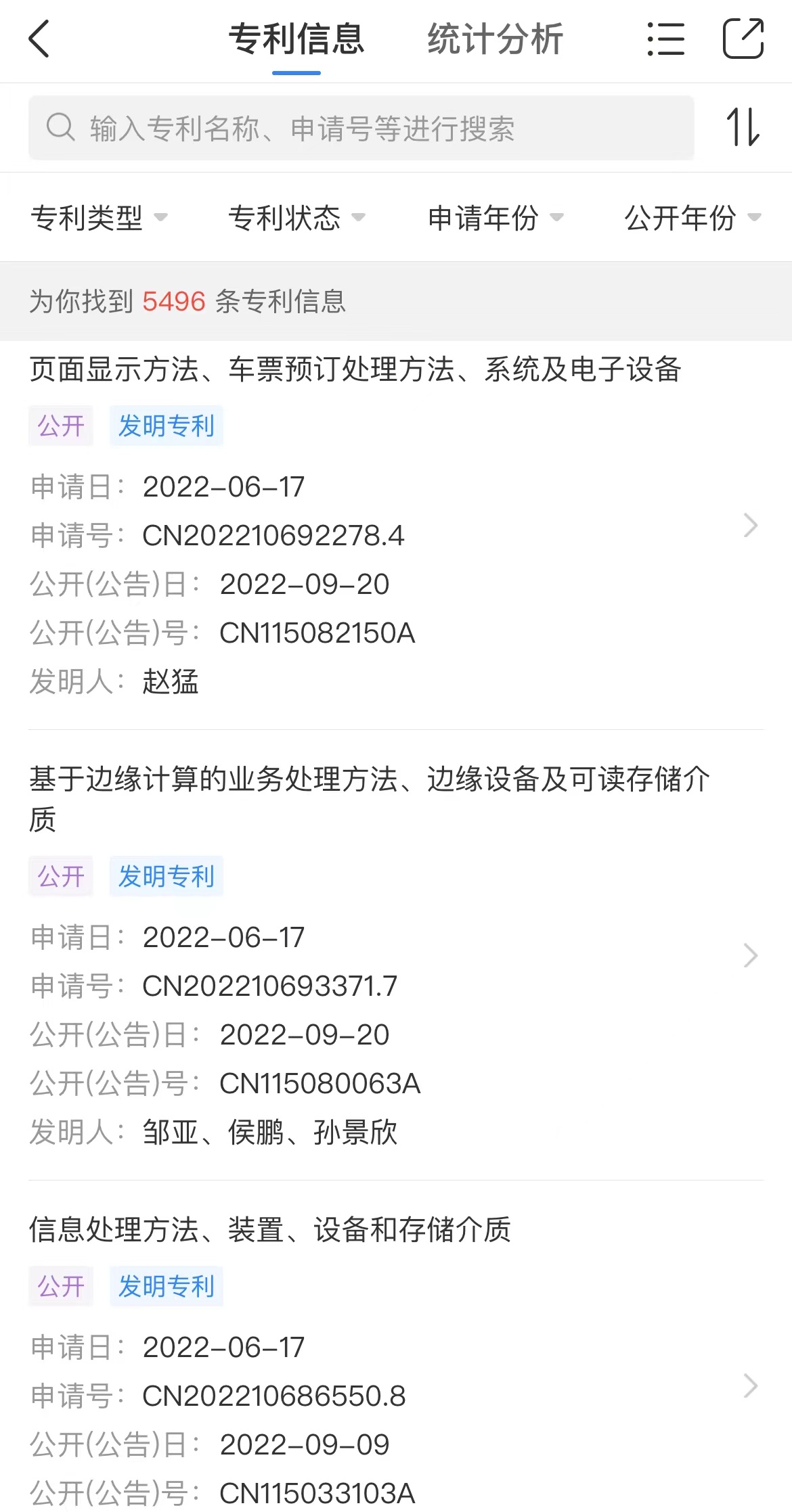This screenshot has height=1512, width=792.
Task: Open patent 信息处理方法、装置、设备和存储介质
Action: [396, 1360]
